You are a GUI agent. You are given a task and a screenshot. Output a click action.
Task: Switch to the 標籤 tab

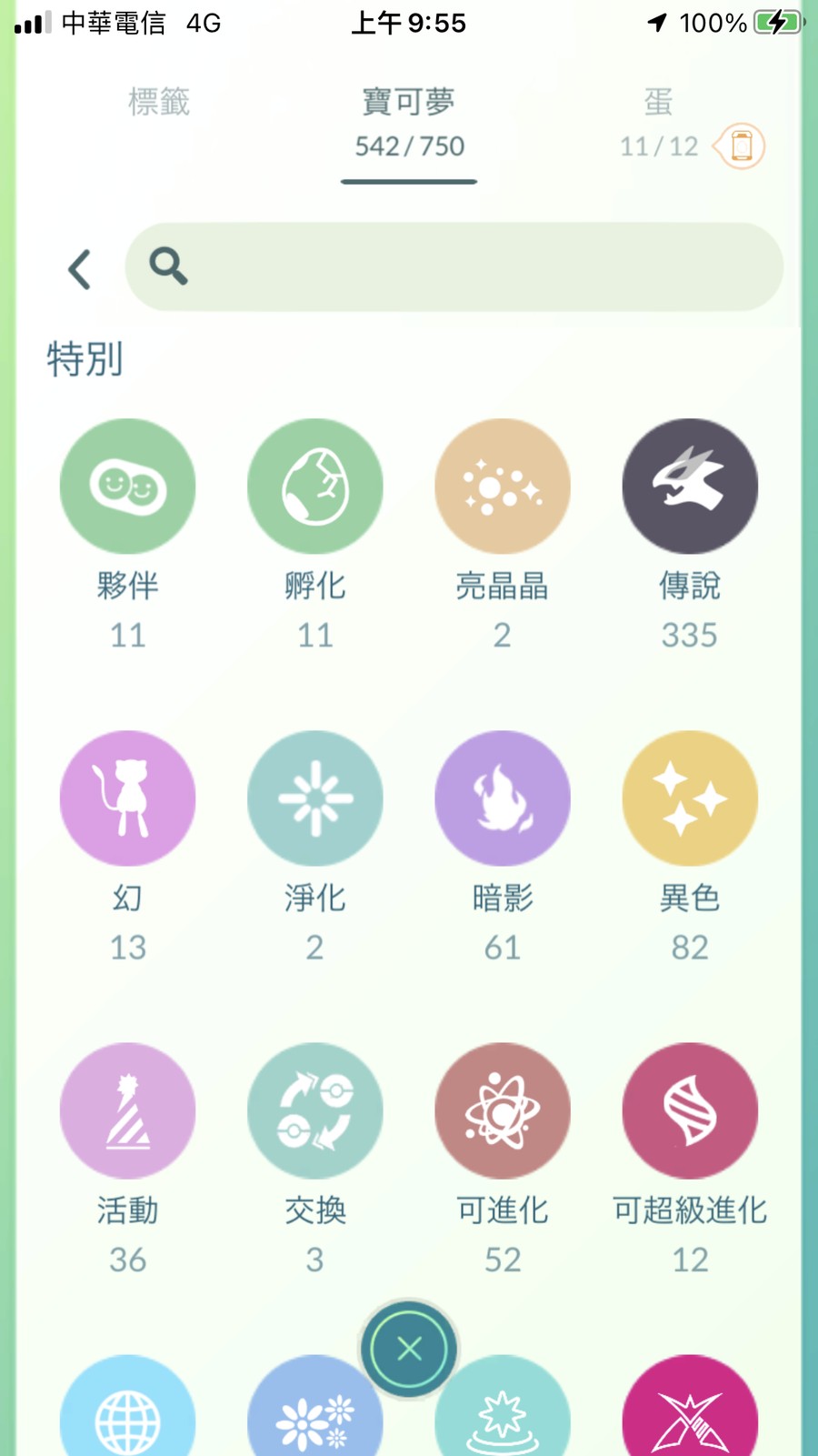point(159,102)
